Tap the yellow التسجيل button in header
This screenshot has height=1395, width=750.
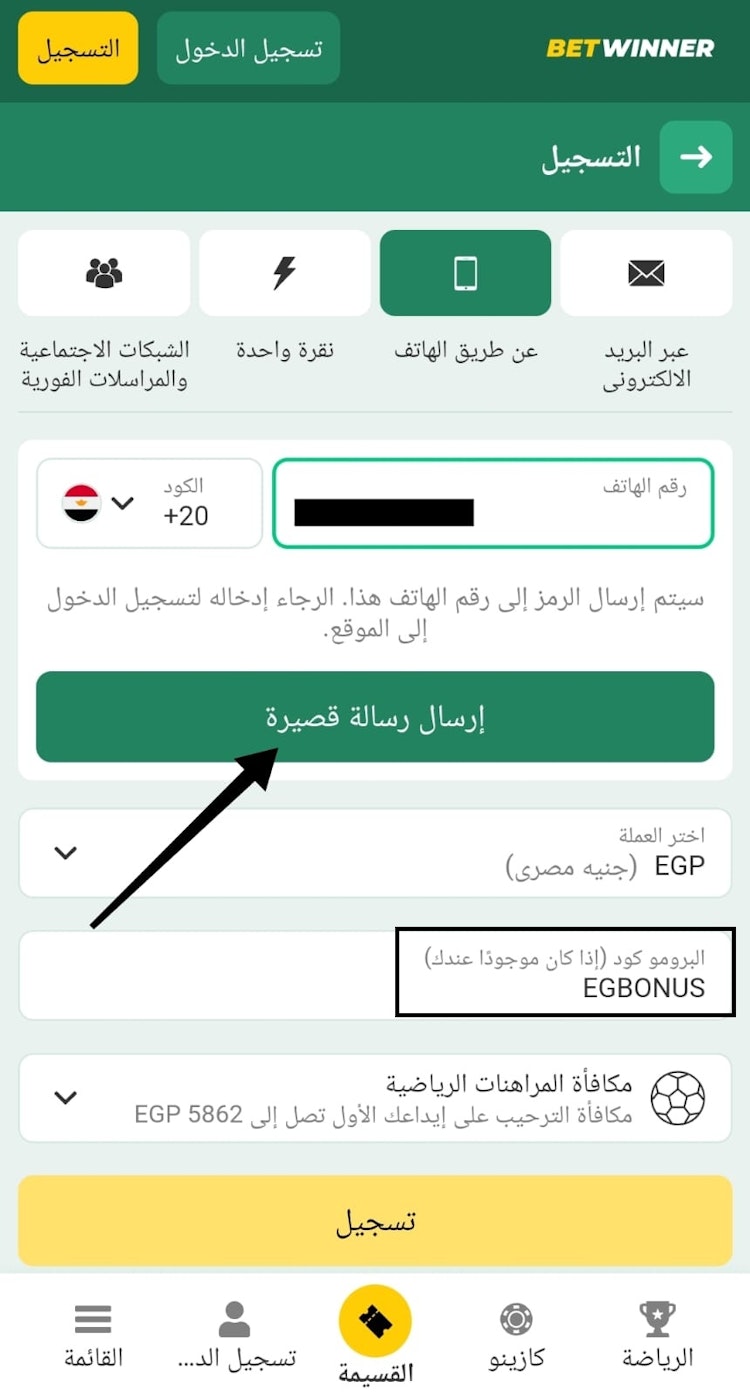(78, 48)
